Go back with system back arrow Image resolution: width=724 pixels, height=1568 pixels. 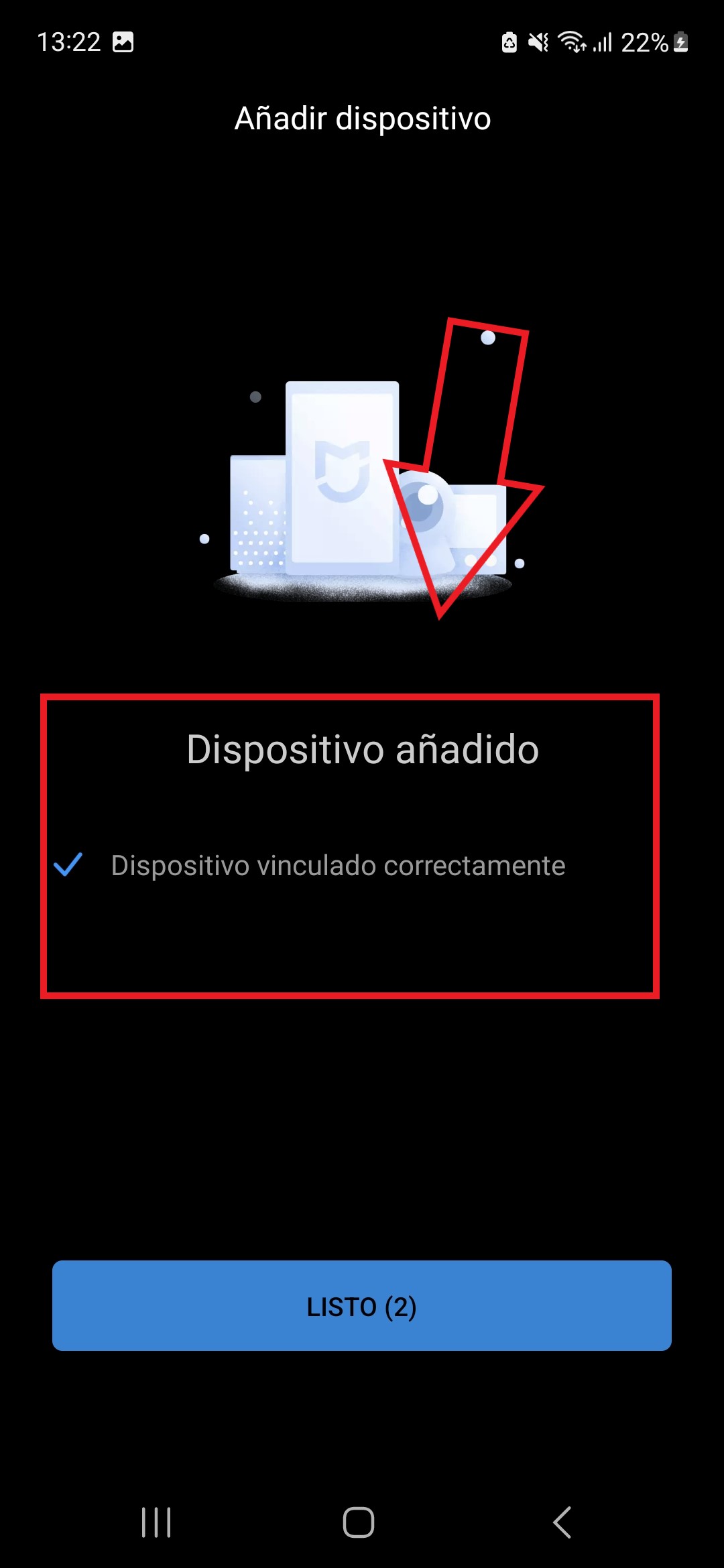[562, 1522]
